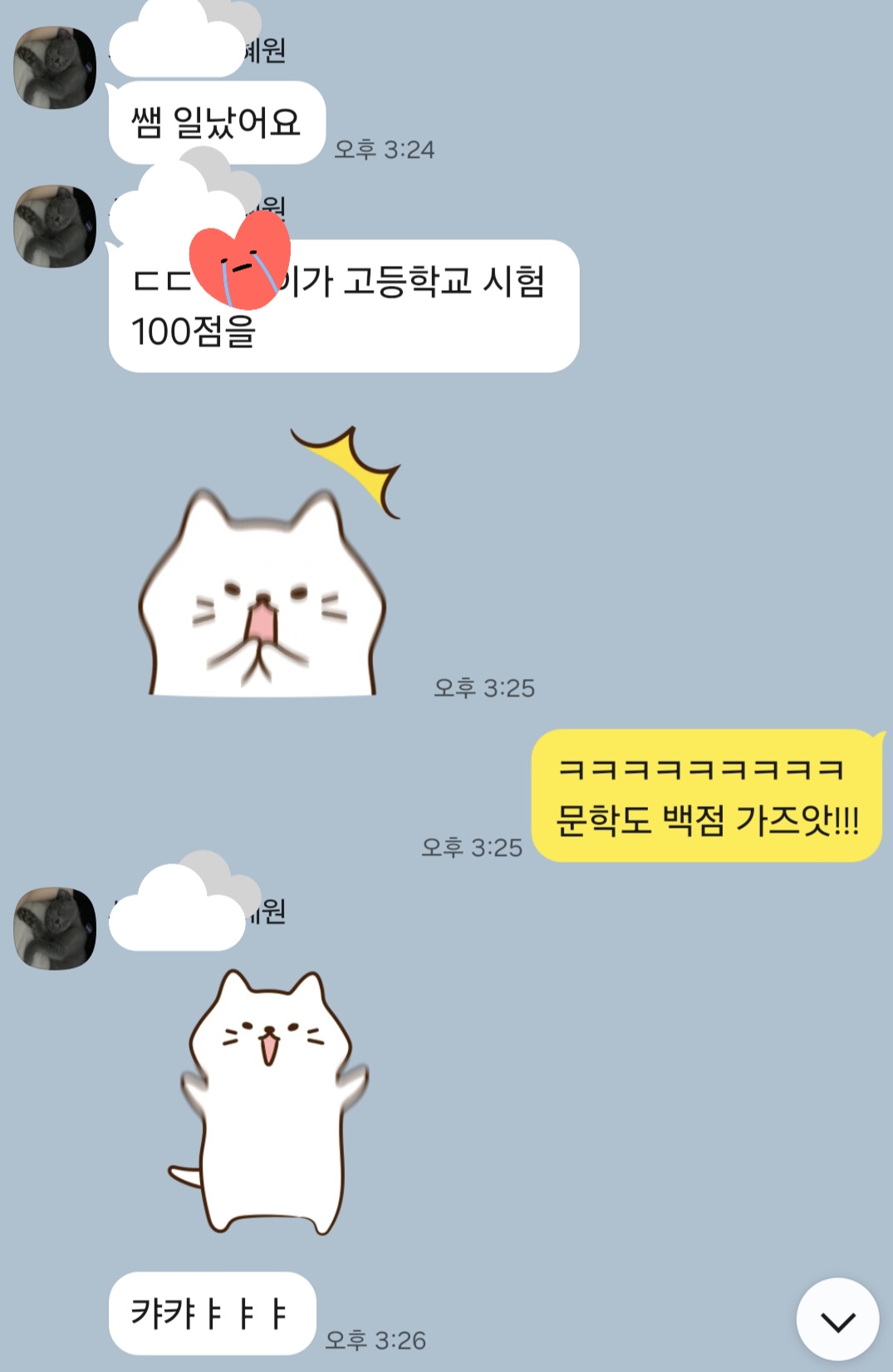Open profile photo beside the '100점을' message
Image resolution: width=893 pixels, height=1372 pixels.
[55, 226]
